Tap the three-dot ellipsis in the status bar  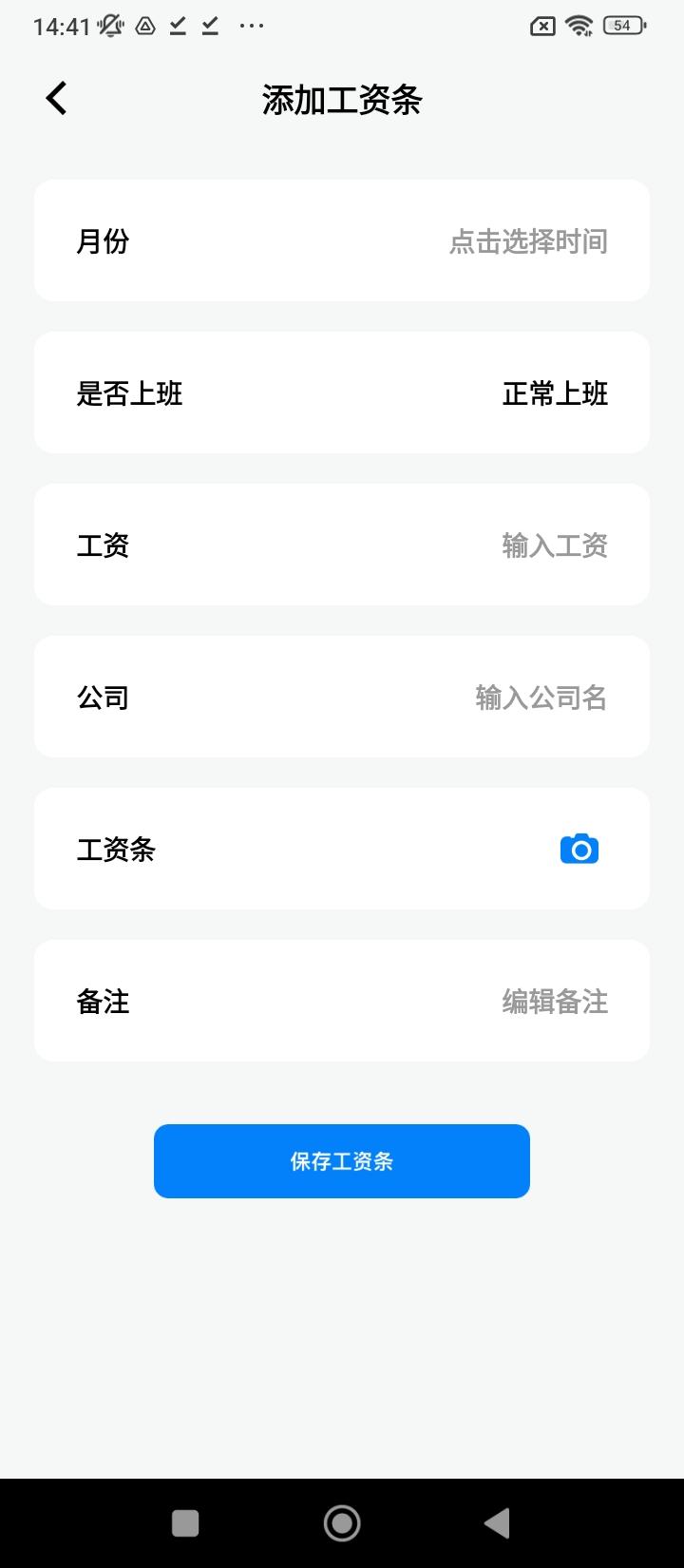251,27
